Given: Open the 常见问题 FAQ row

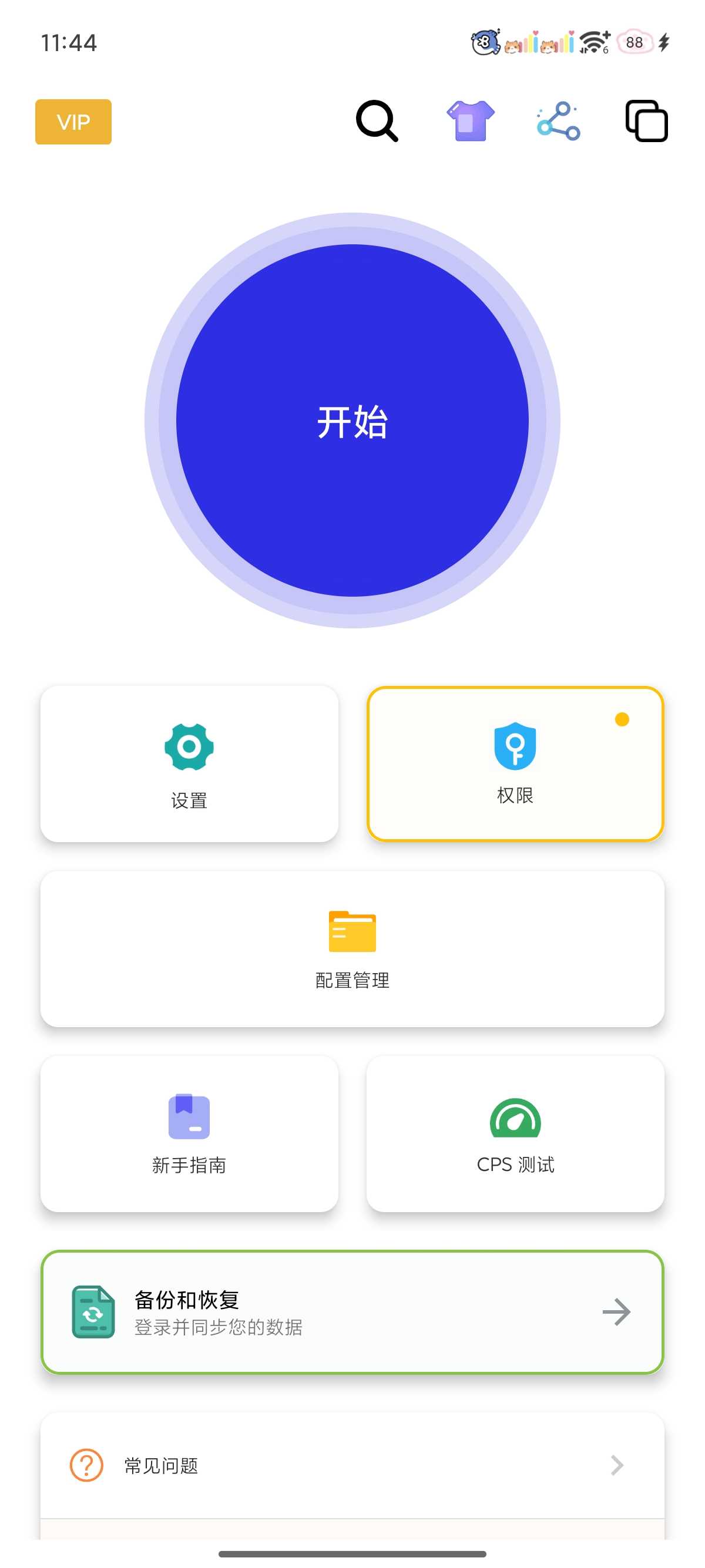Looking at the screenshot, I should [x=352, y=1465].
